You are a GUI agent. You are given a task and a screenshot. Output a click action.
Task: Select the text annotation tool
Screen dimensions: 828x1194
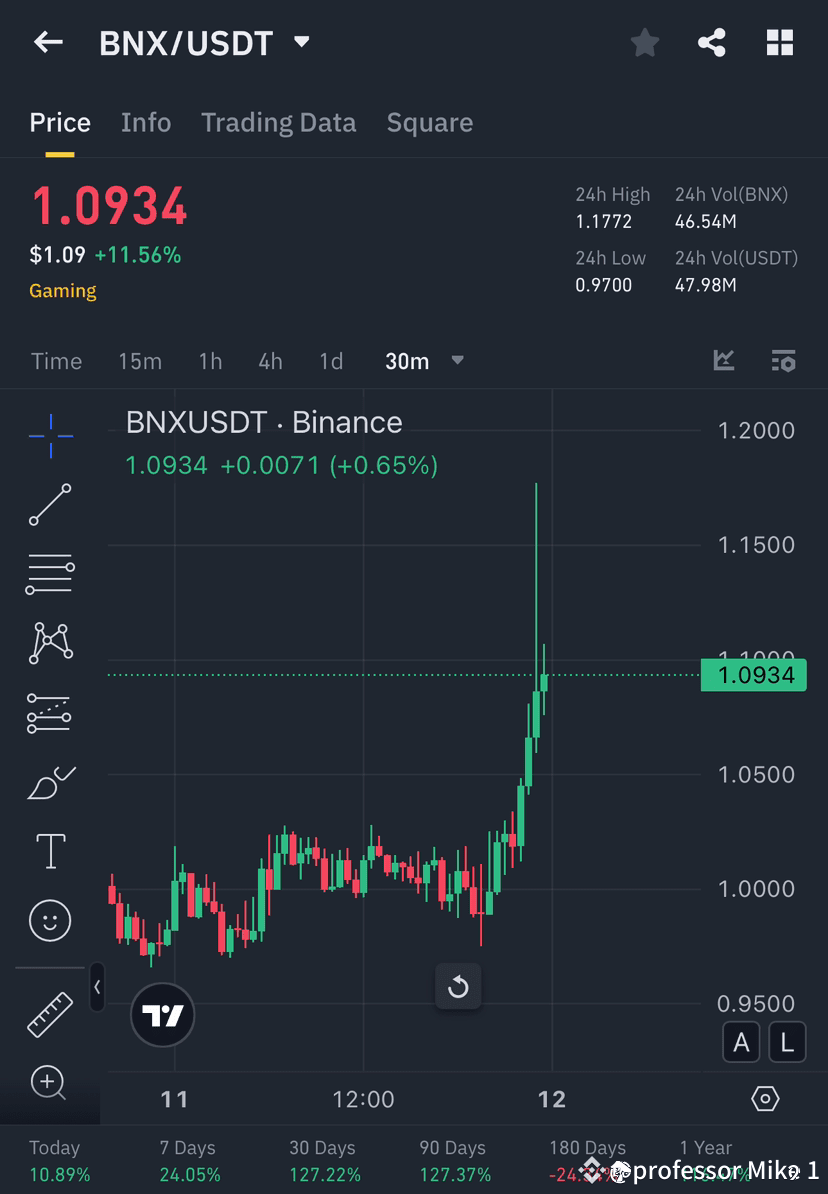pyautogui.click(x=50, y=850)
